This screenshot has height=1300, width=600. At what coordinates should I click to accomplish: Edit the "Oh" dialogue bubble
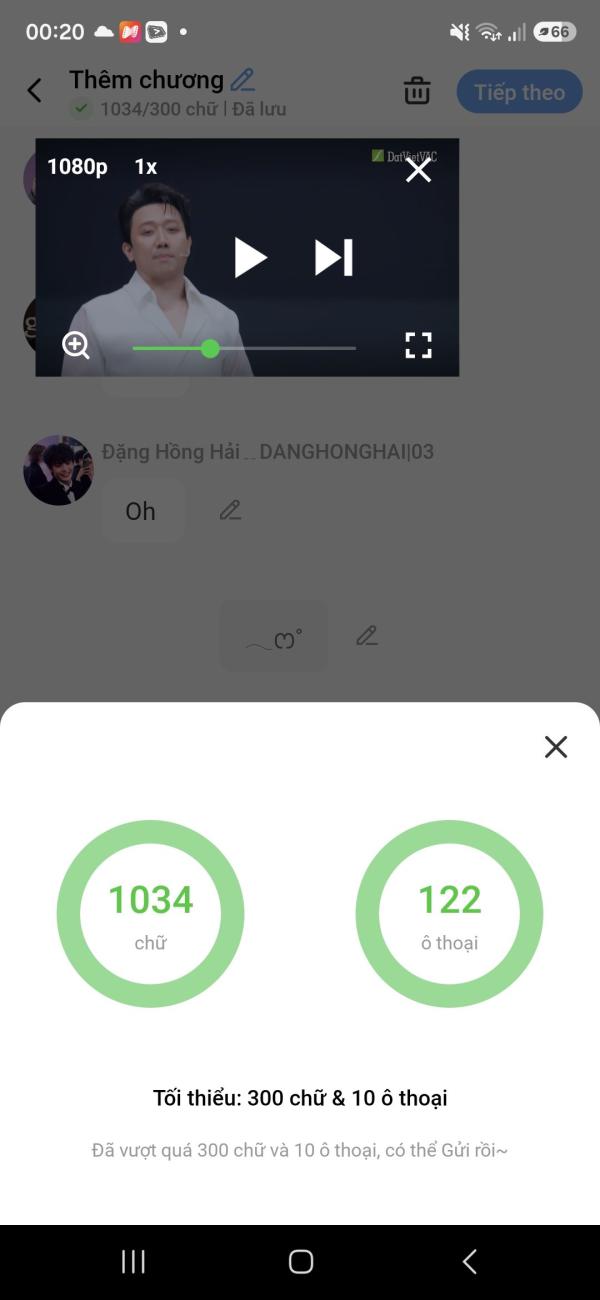(x=230, y=510)
